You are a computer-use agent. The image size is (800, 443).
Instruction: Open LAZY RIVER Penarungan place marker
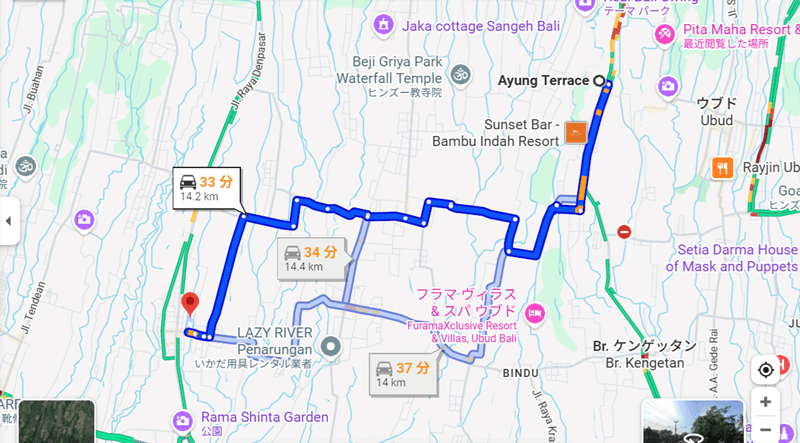point(331,347)
